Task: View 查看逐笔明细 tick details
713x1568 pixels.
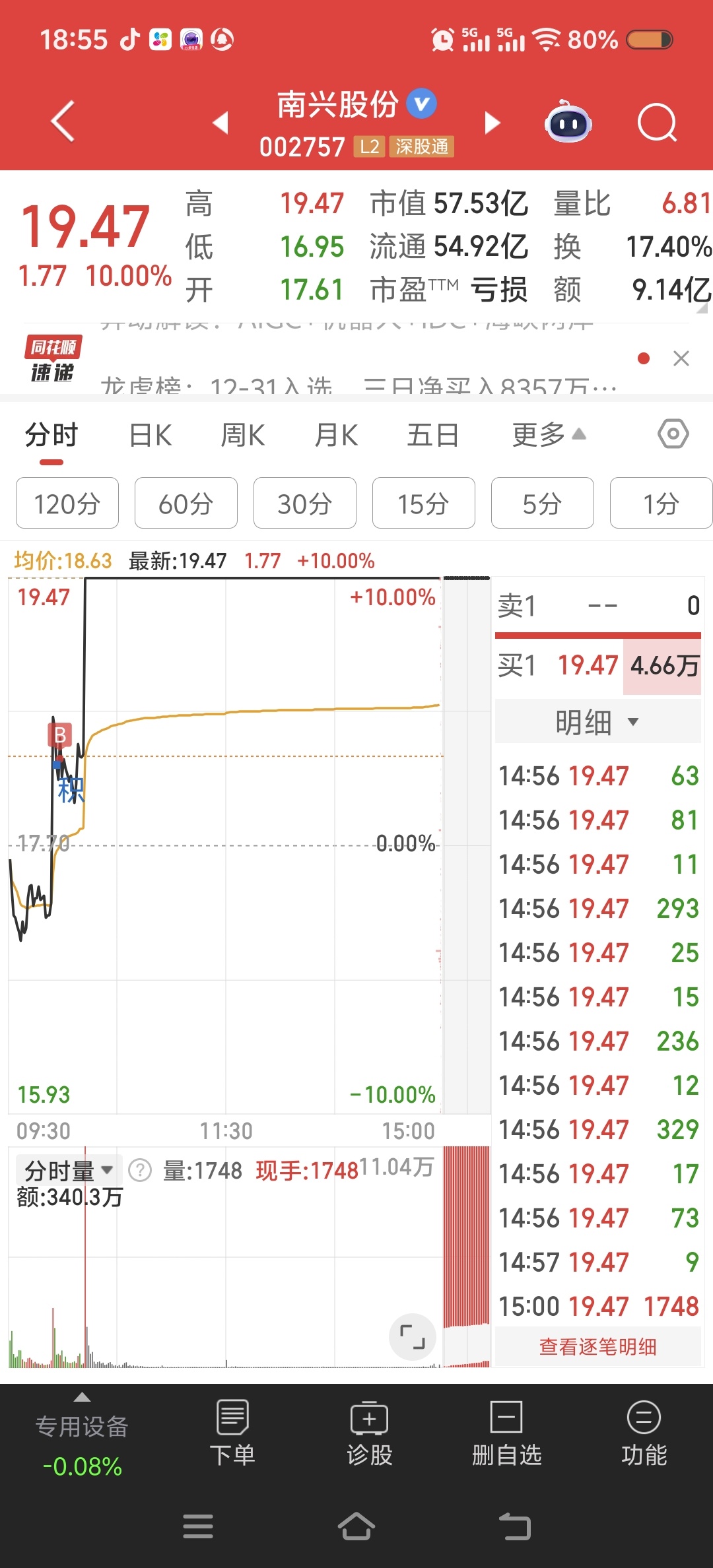Action: tap(597, 1346)
